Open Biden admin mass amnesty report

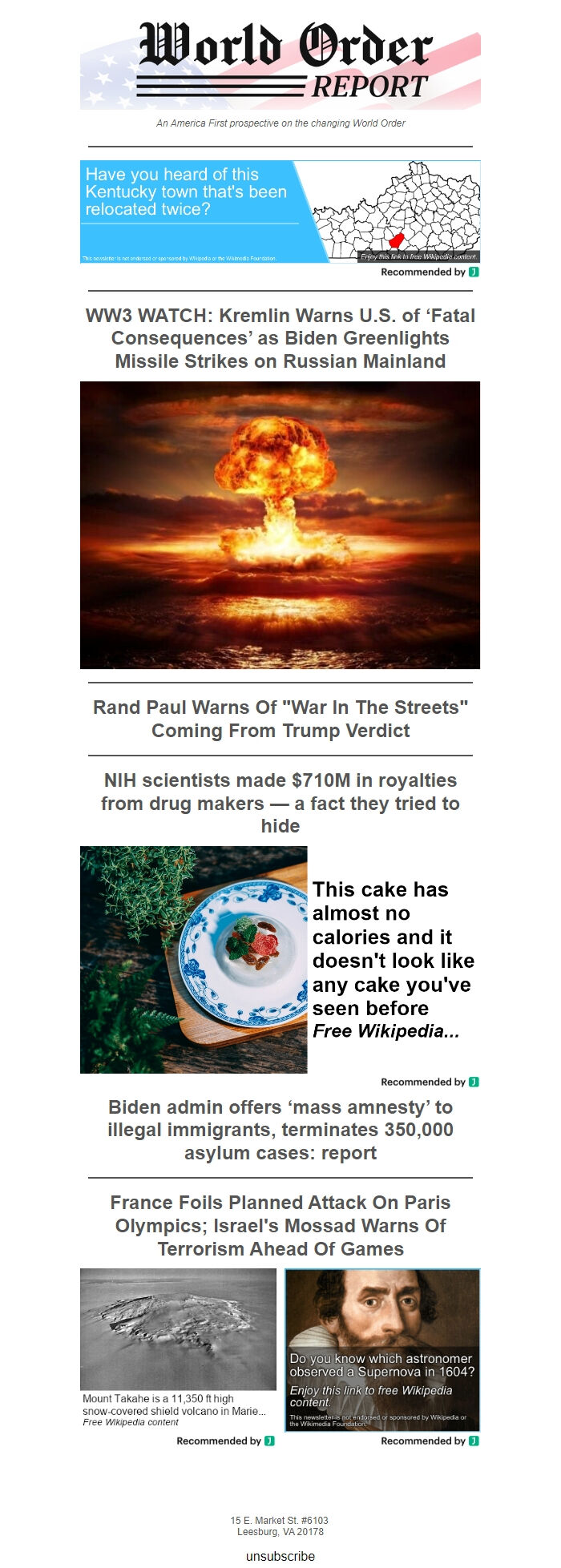pos(280,1130)
